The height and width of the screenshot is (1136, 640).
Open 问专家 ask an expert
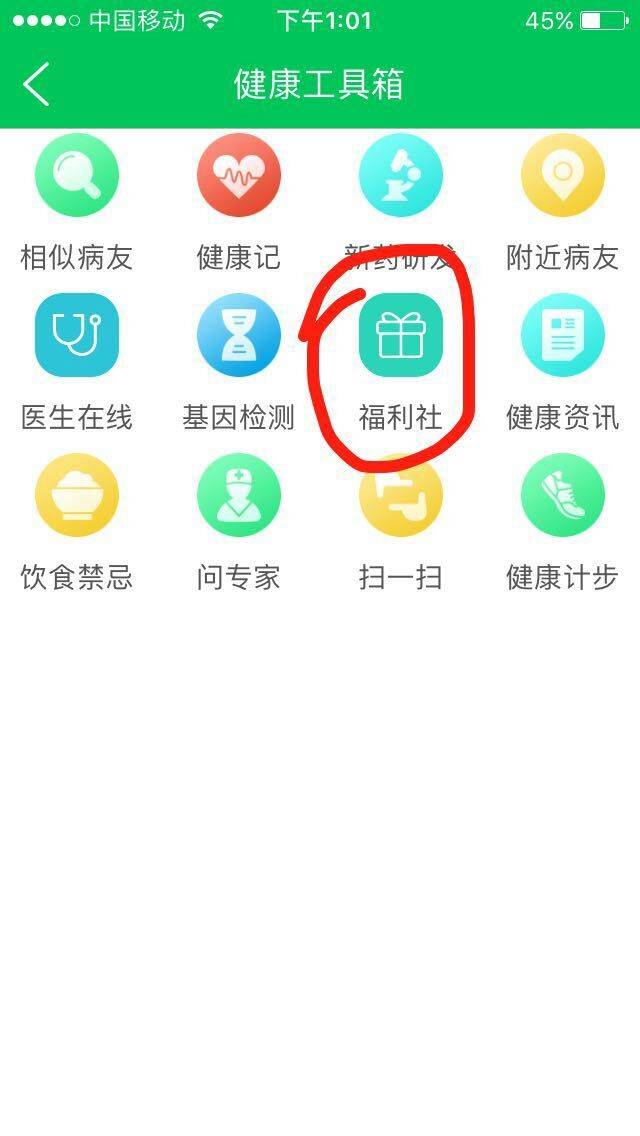point(238,496)
